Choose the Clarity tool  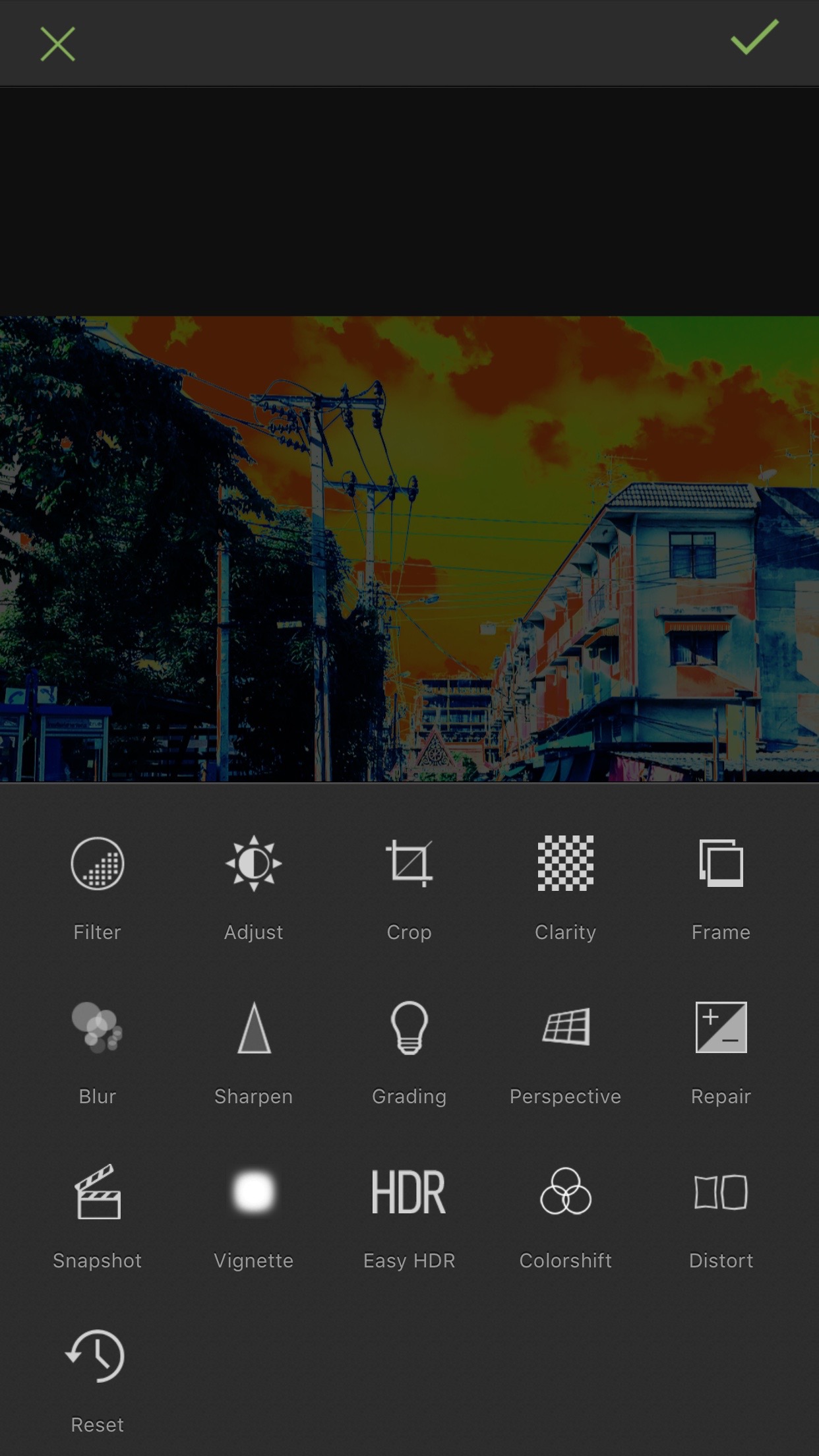click(x=565, y=864)
